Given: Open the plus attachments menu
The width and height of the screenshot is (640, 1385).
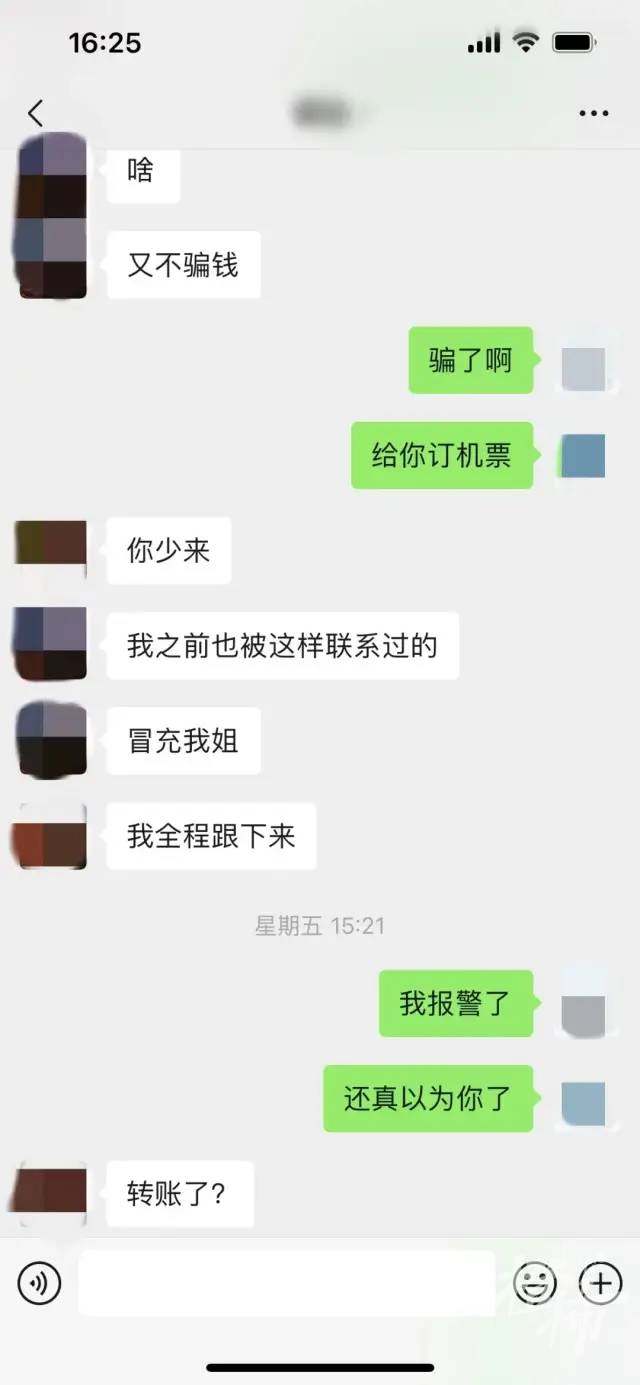Looking at the screenshot, I should [x=600, y=1282].
